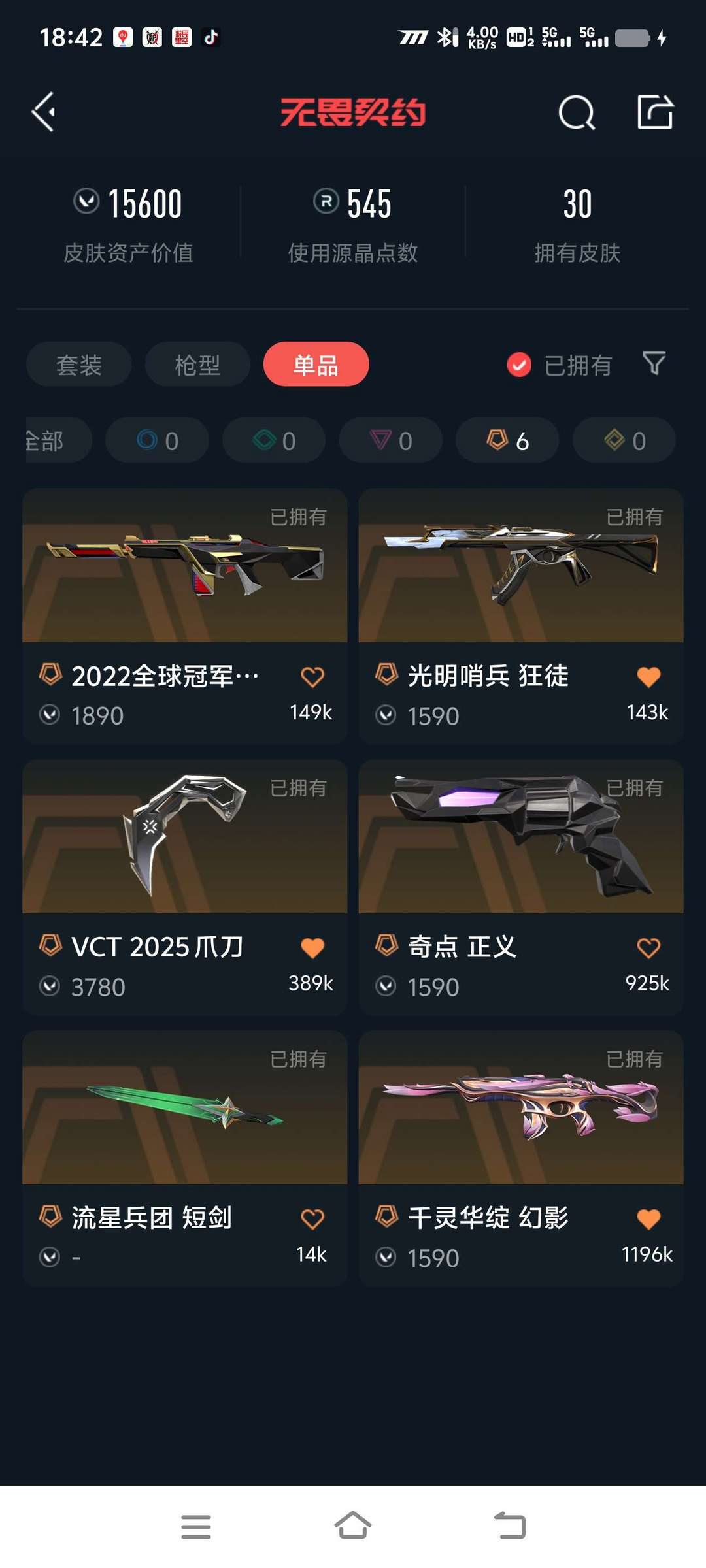Switch to the 套装 tab
Image resolution: width=706 pixels, height=1568 pixels.
pyautogui.click(x=79, y=364)
